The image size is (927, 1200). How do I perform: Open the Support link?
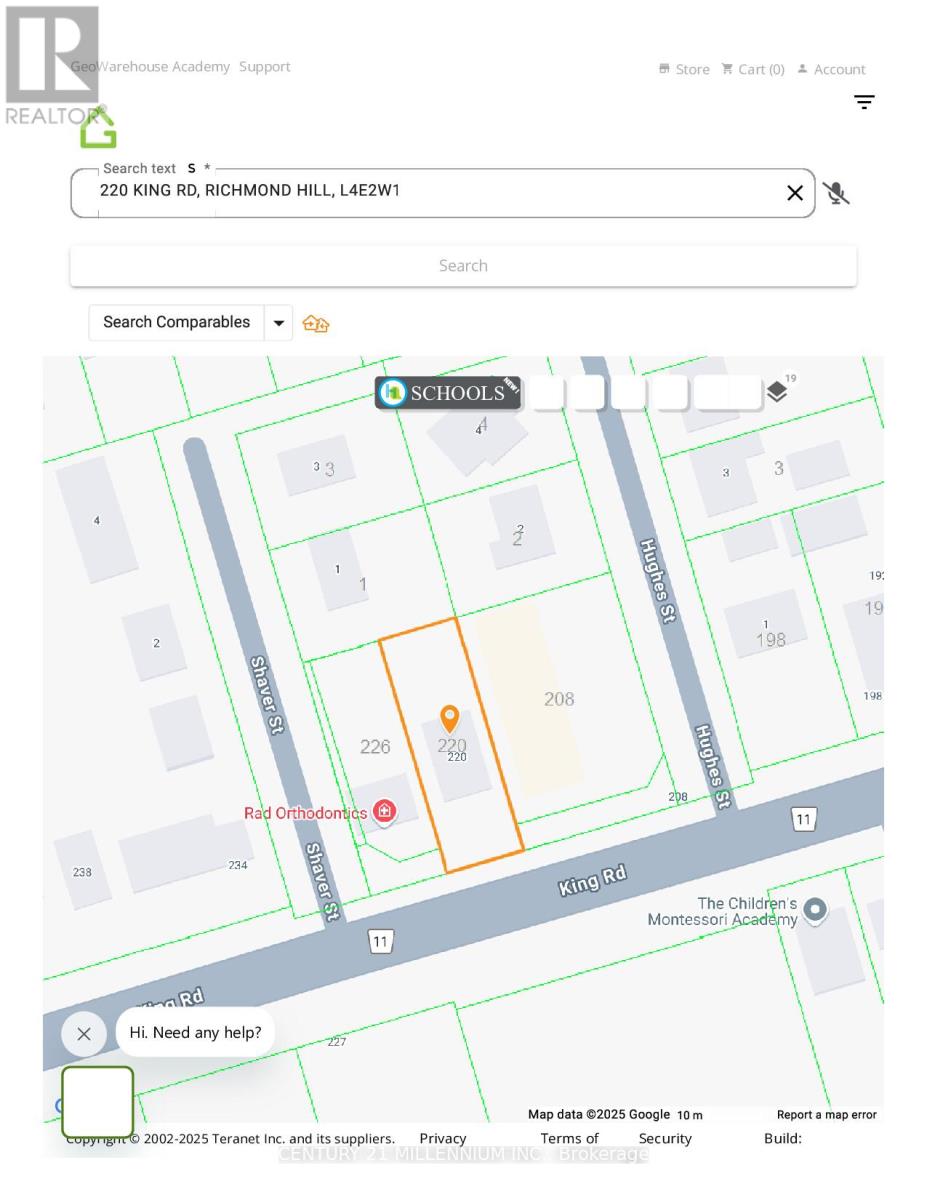pyautogui.click(x=264, y=66)
